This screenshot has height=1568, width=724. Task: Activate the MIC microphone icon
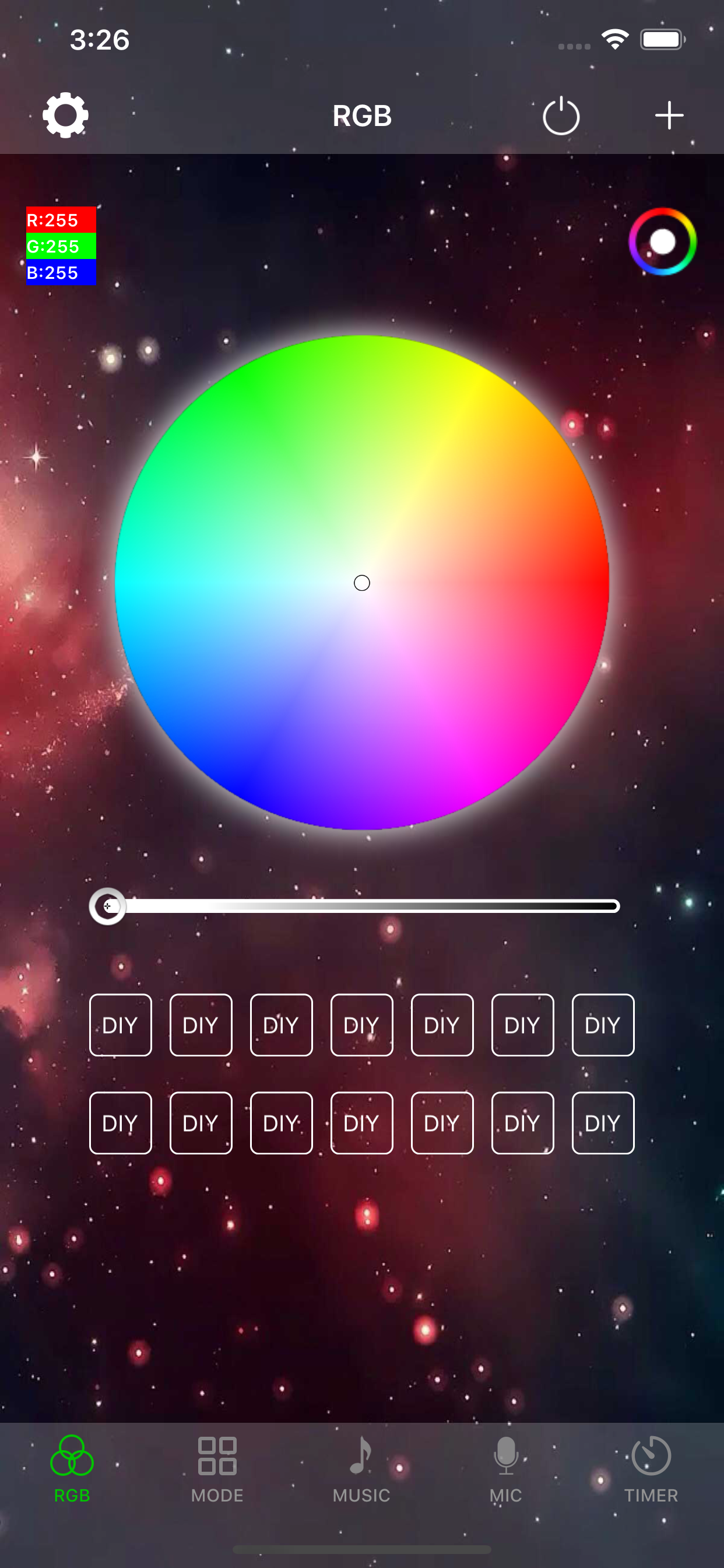pos(505,1456)
